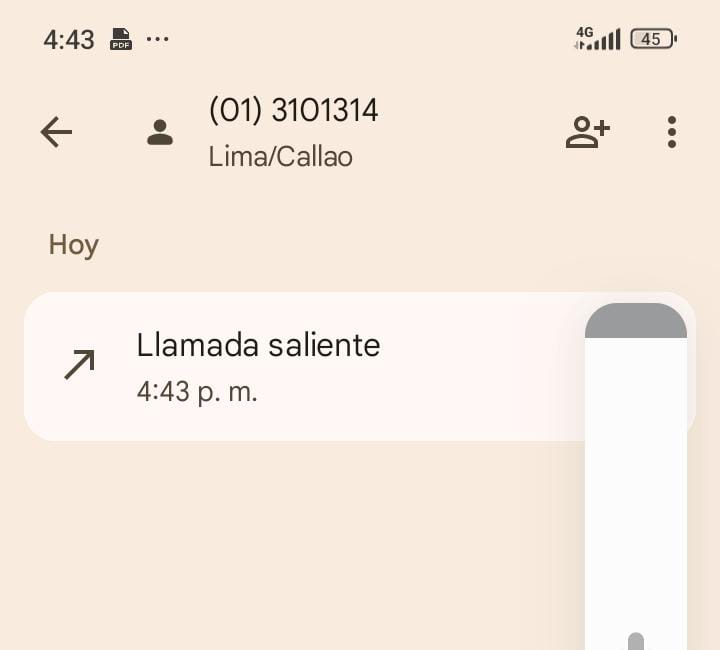Open the 4:43 p. m. outgoing call entry

[300, 366]
